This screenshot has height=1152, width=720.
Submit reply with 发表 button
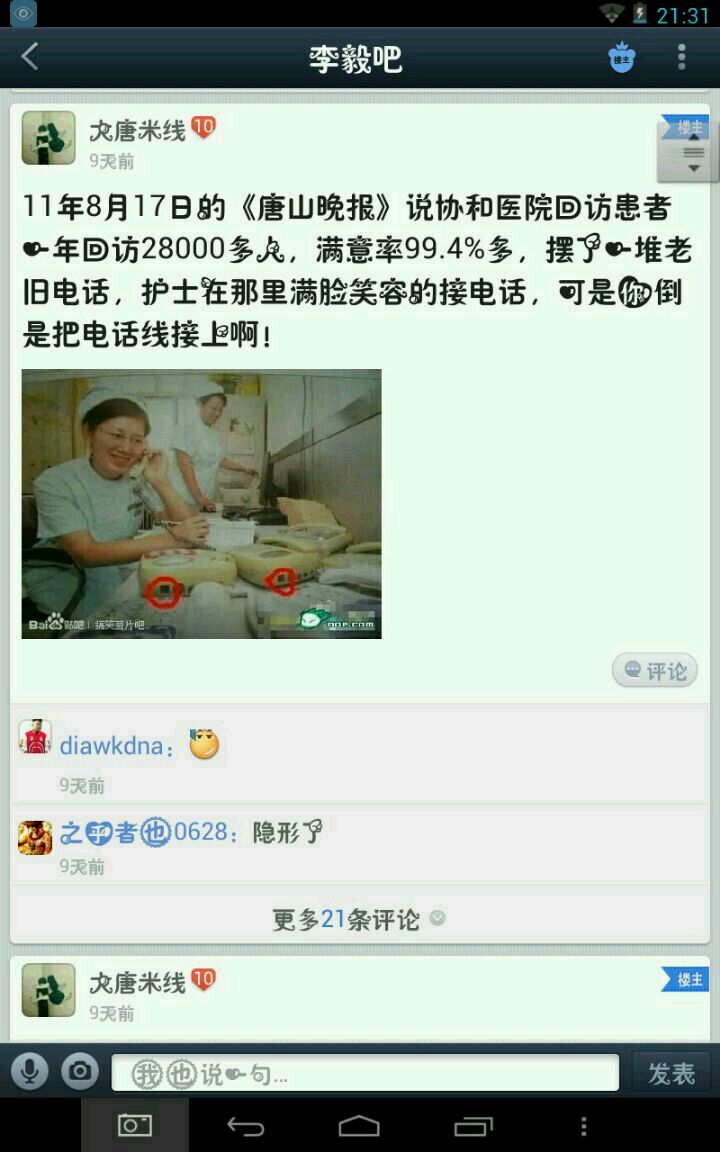[671, 1073]
